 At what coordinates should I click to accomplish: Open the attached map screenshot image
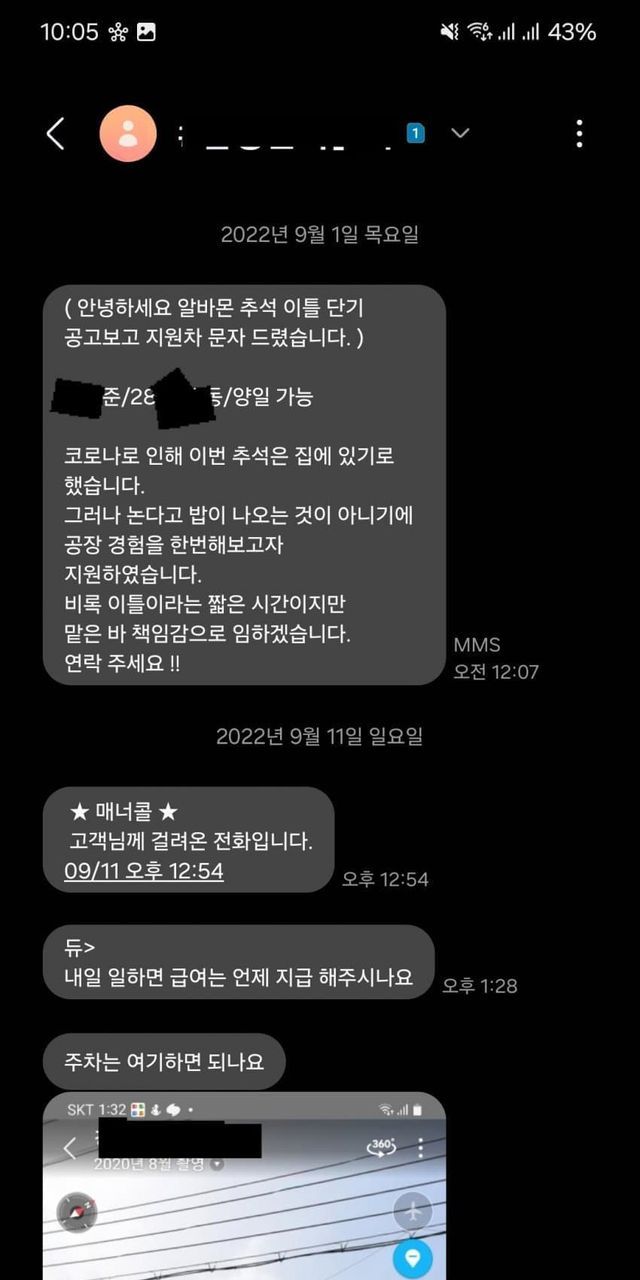(244, 1190)
